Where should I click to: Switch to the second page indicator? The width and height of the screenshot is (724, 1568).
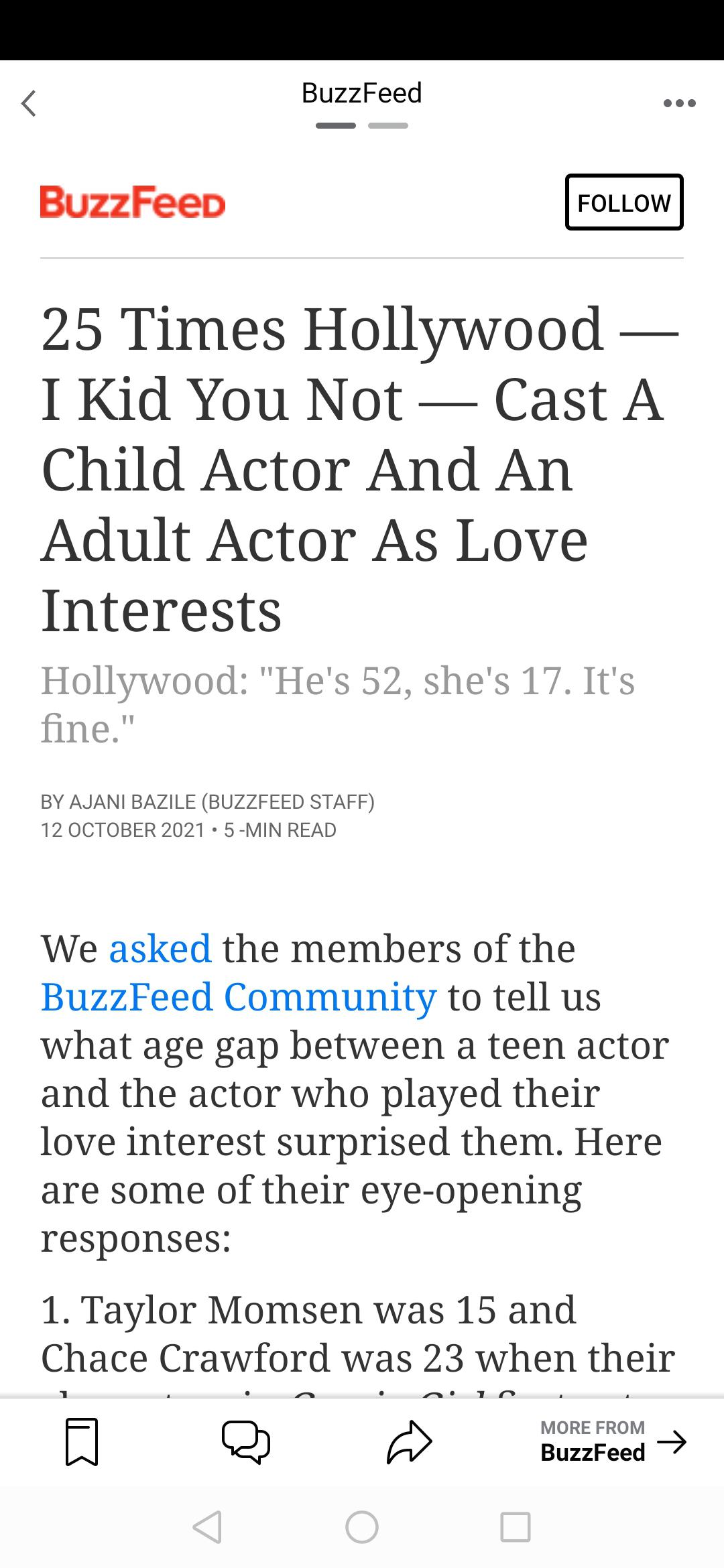coord(387,125)
